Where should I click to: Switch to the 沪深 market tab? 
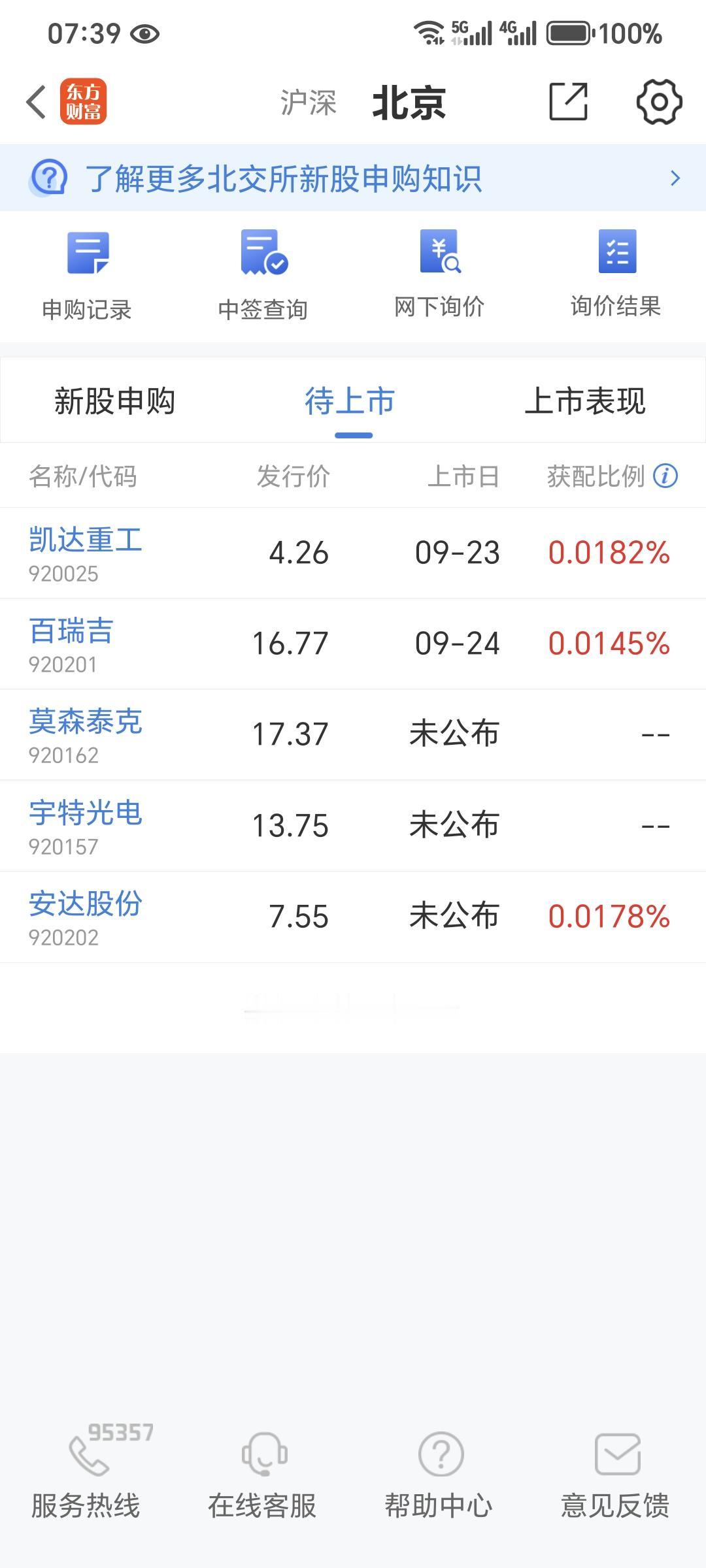click(309, 103)
